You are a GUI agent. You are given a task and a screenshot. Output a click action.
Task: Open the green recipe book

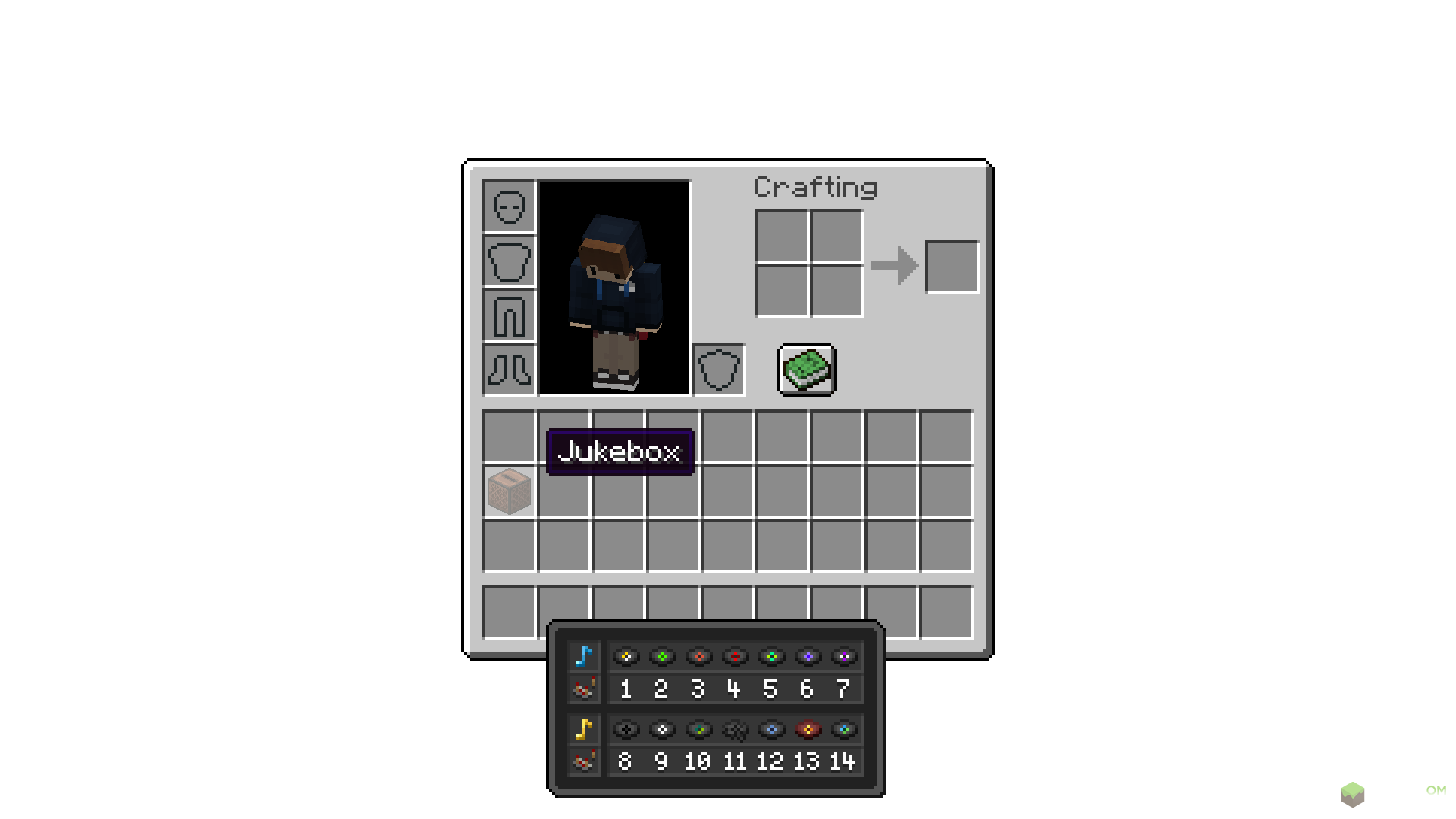806,370
